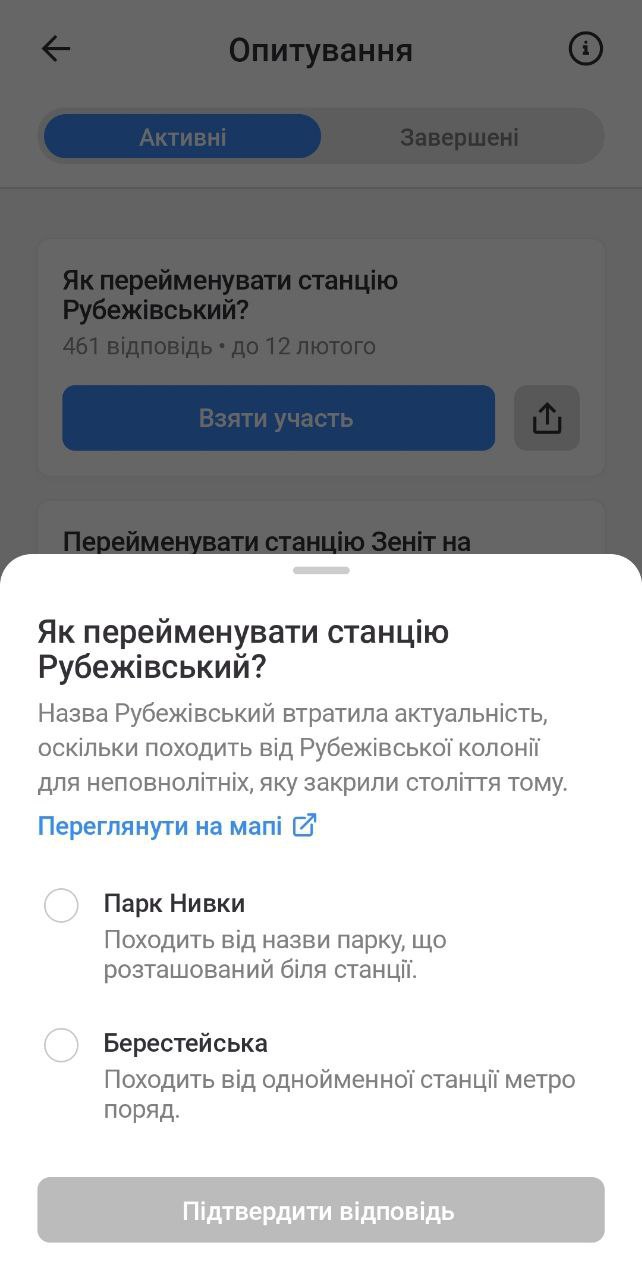The image size is (642, 1280).
Task: Switch to the Завершені tab
Action: click(x=459, y=137)
